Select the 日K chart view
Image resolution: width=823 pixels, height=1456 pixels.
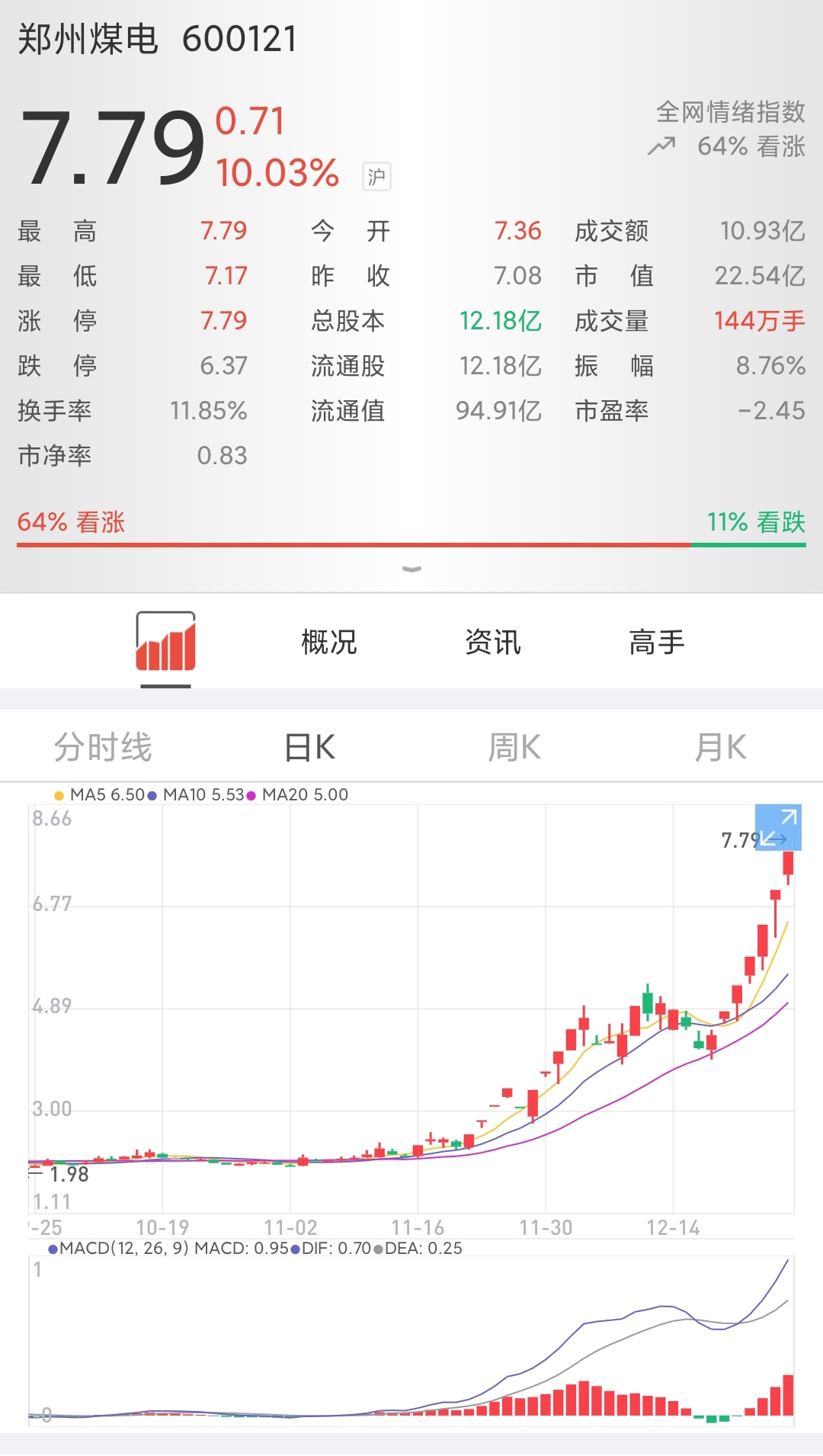point(309,747)
